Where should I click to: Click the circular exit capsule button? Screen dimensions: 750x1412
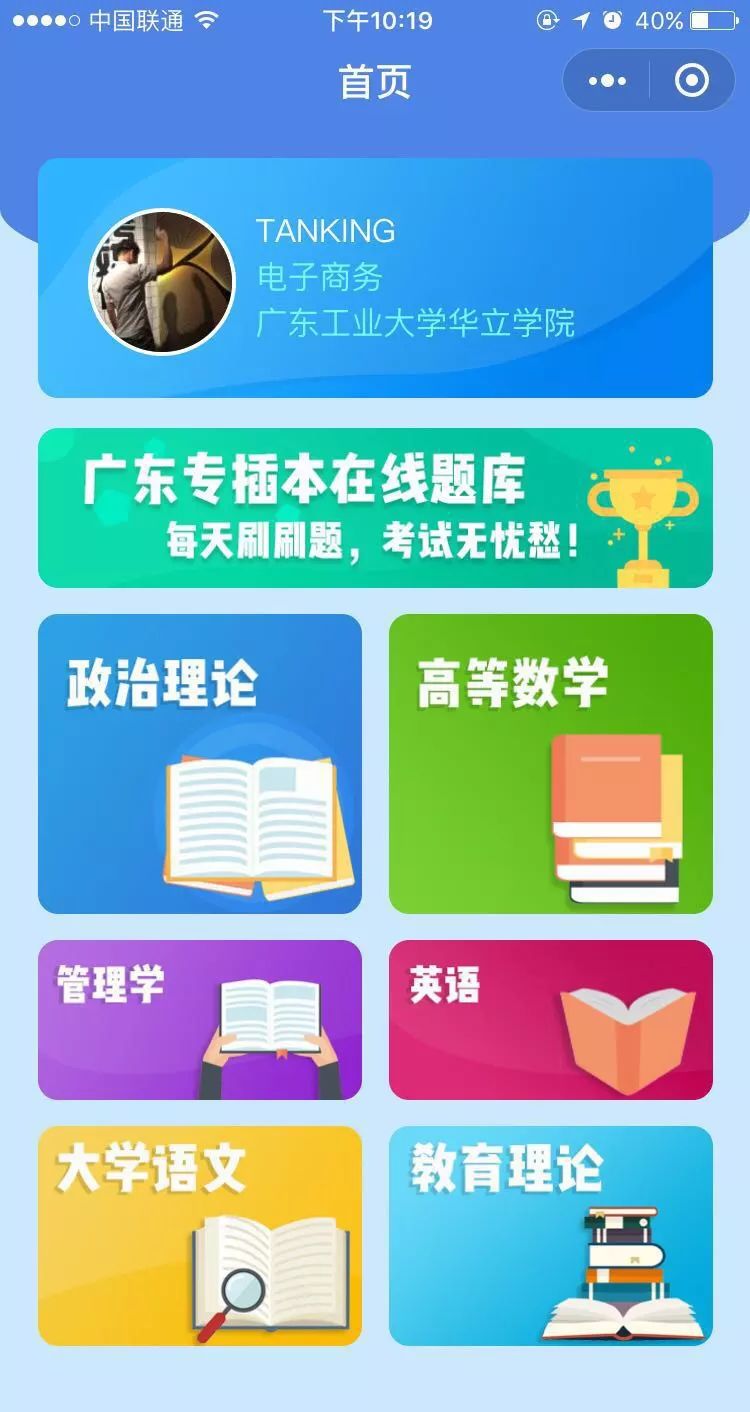pyautogui.click(x=692, y=80)
